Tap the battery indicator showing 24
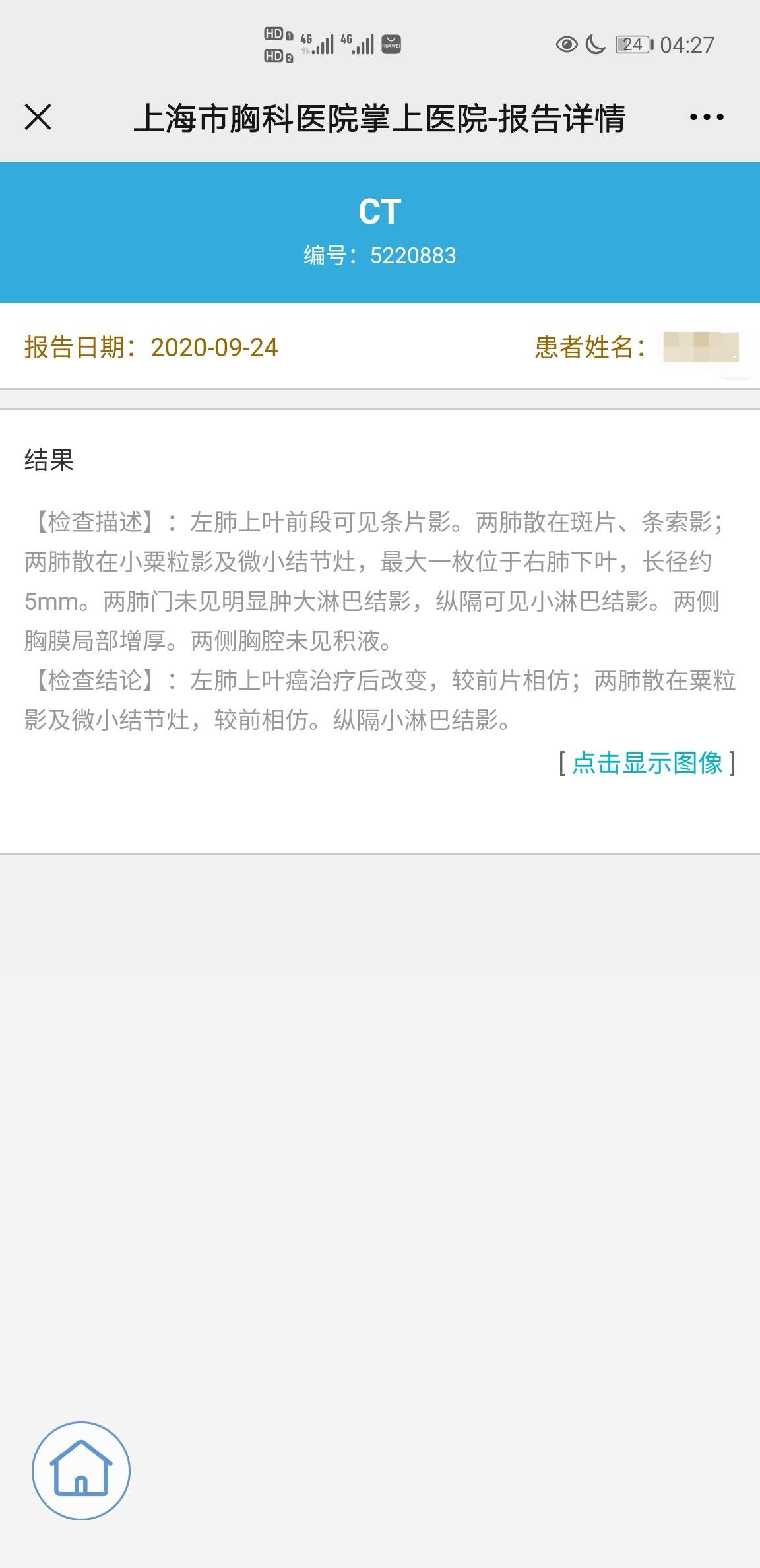Screen dimensions: 760x1568 pyautogui.click(x=631, y=42)
